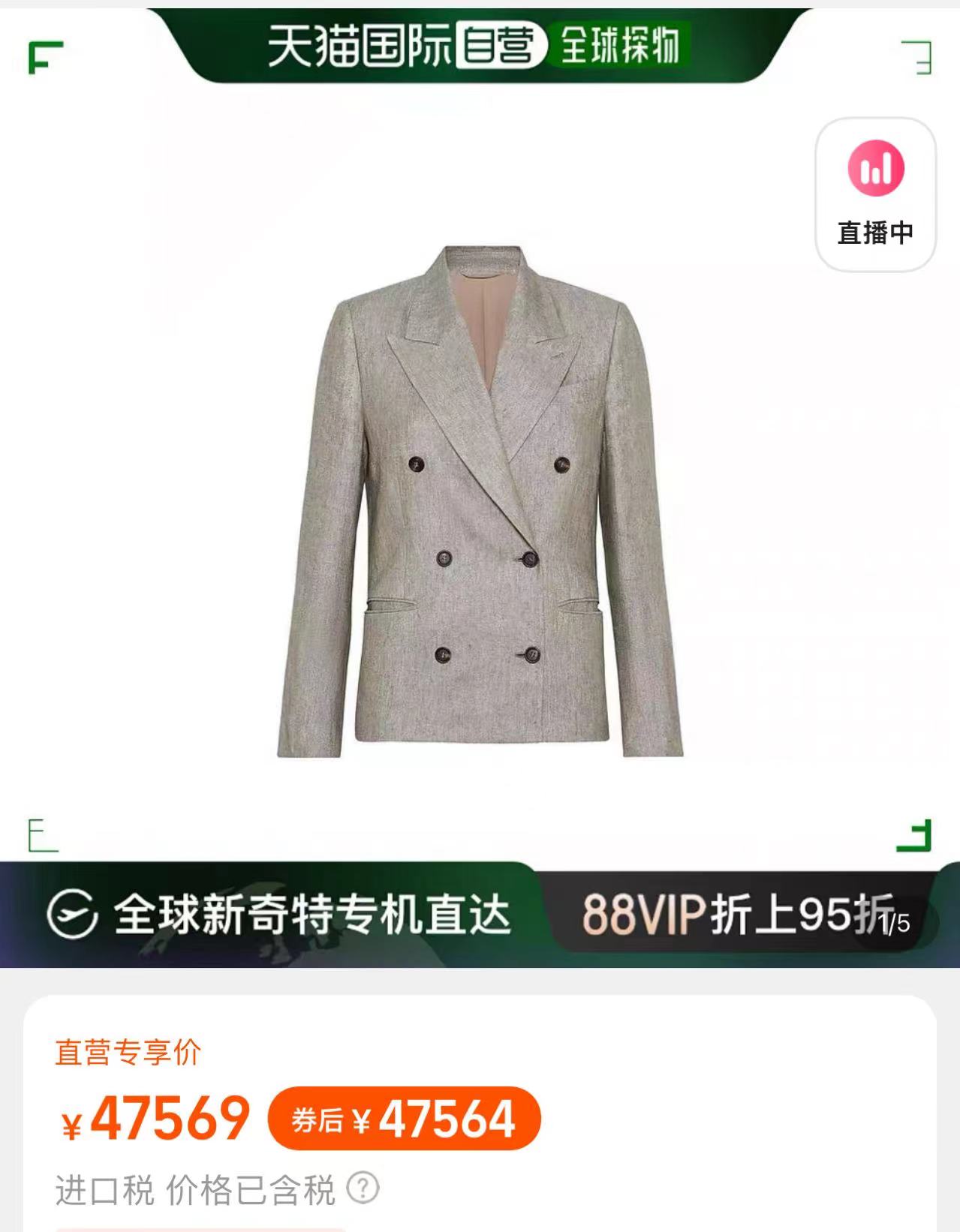View the blazer product image fullscreen
This screenshot has height=1232, width=960.
[480, 500]
